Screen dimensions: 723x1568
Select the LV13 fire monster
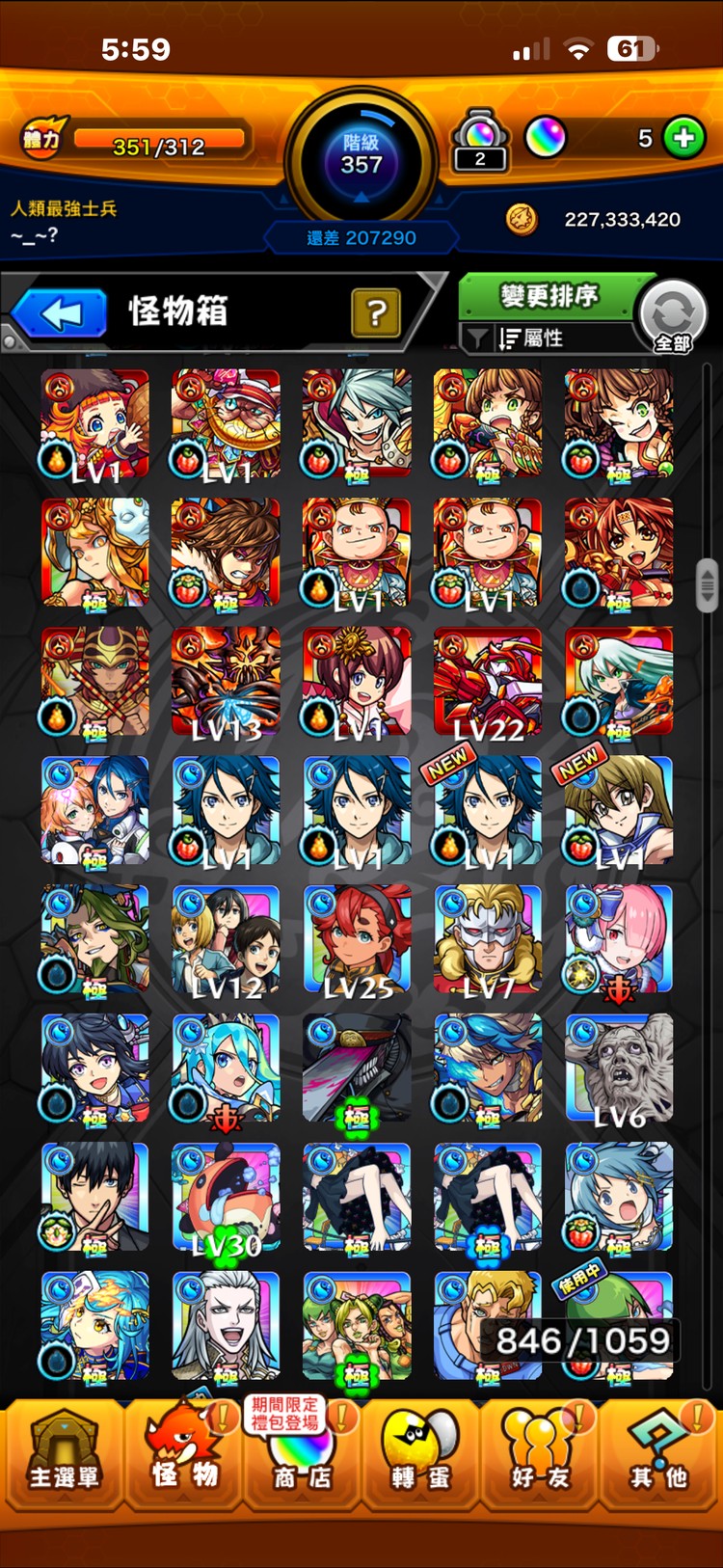click(226, 681)
